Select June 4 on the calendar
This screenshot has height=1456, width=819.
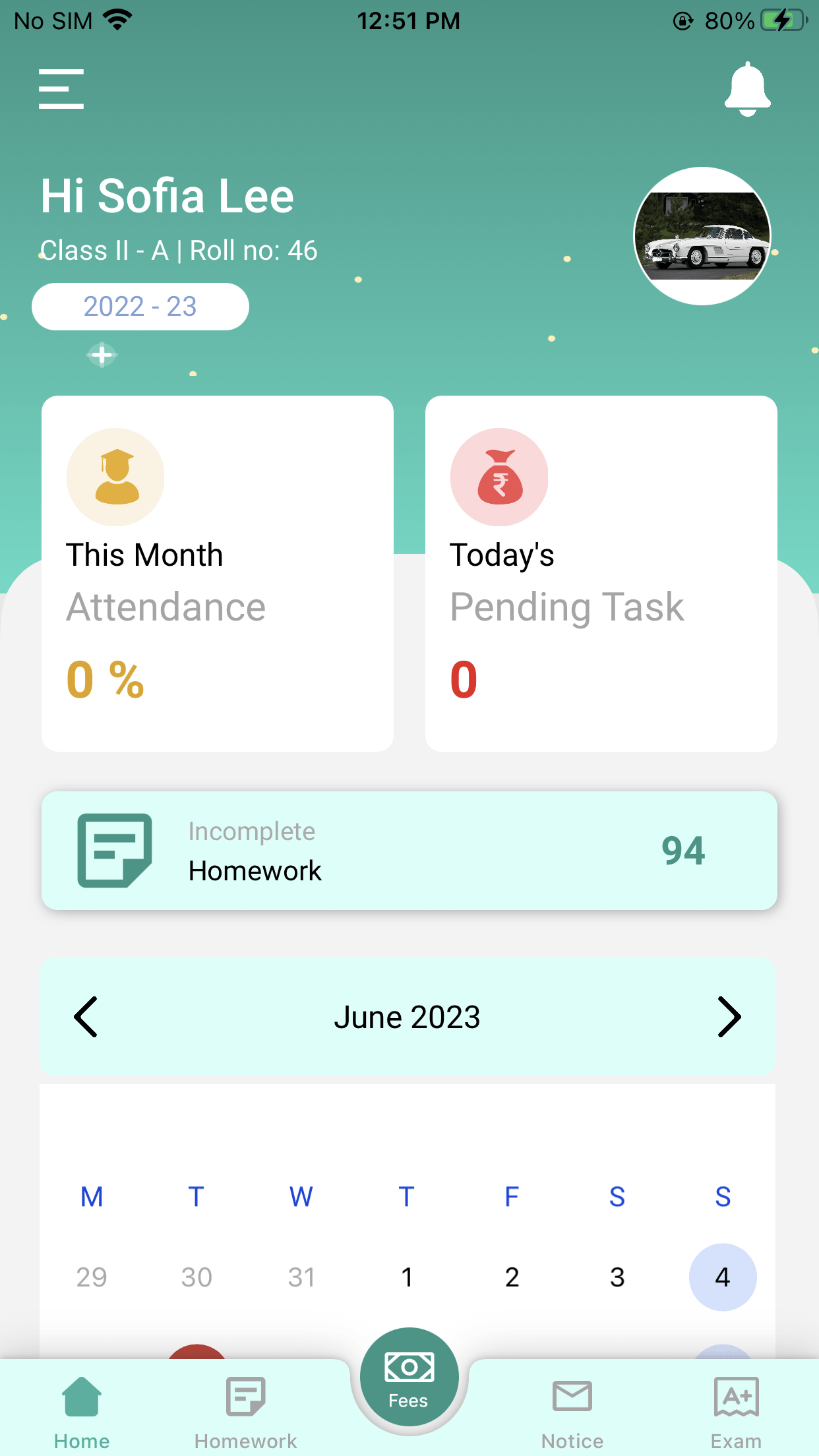(723, 1277)
